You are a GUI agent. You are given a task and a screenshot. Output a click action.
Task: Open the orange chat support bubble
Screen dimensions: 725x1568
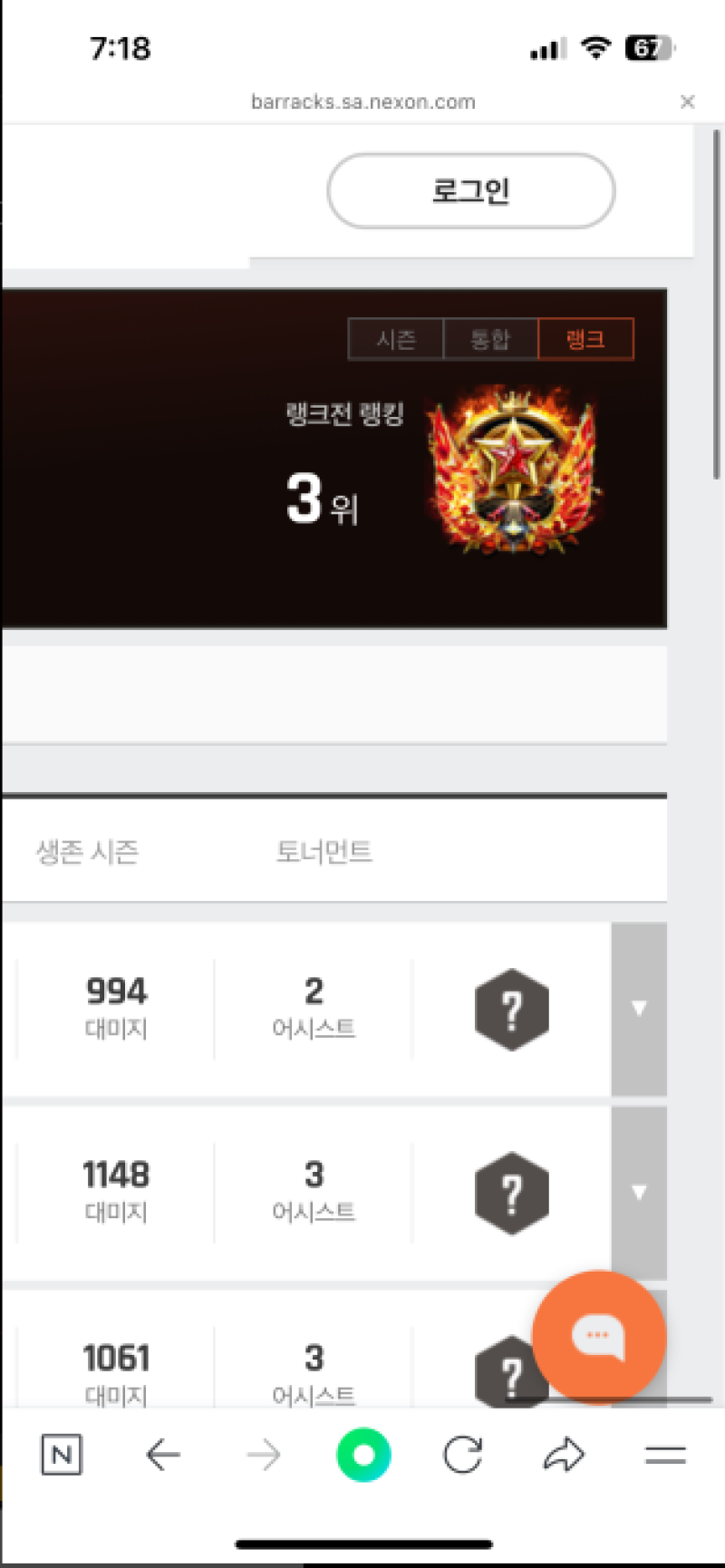tap(598, 1336)
